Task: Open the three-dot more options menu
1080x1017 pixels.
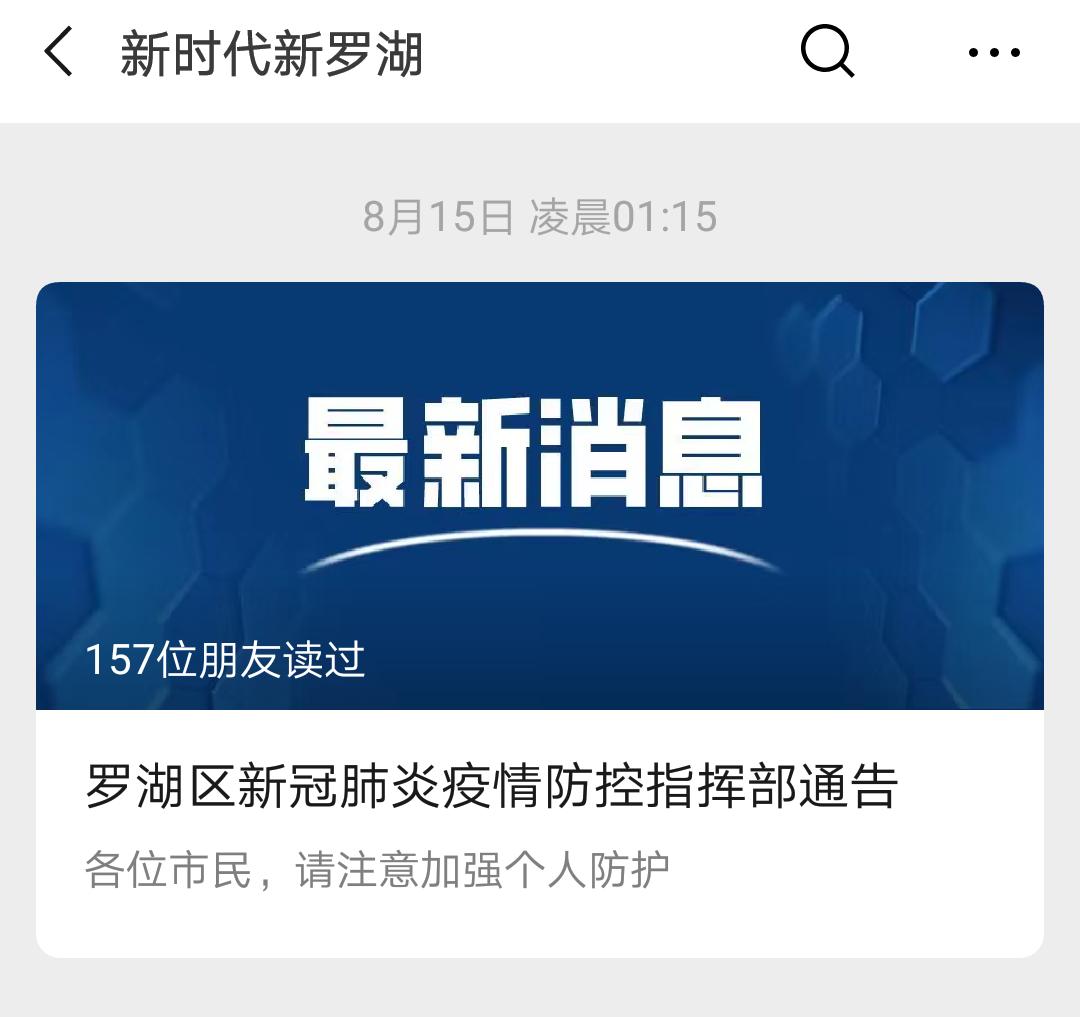Action: 995,53
